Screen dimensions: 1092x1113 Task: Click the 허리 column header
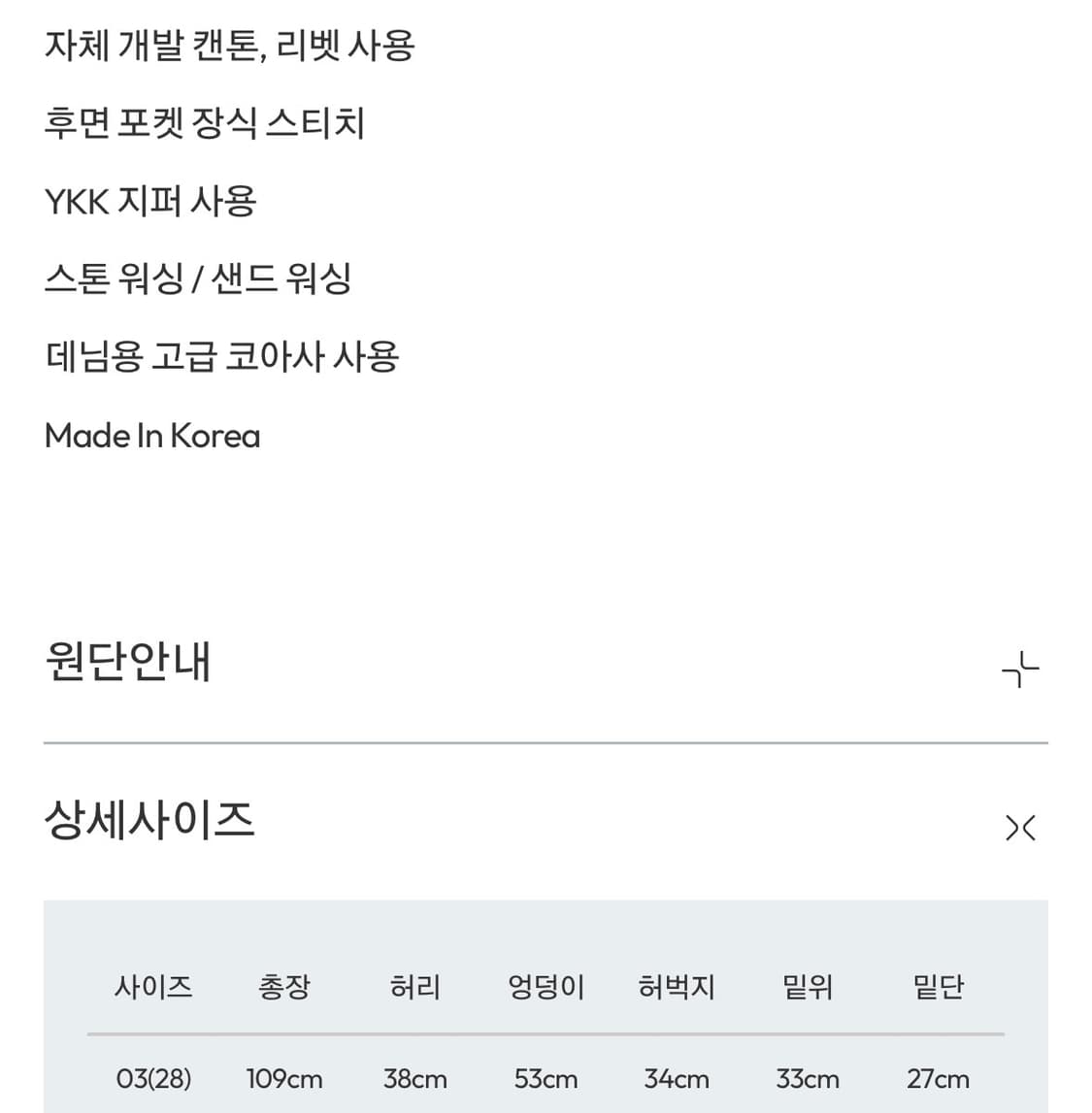click(x=414, y=987)
